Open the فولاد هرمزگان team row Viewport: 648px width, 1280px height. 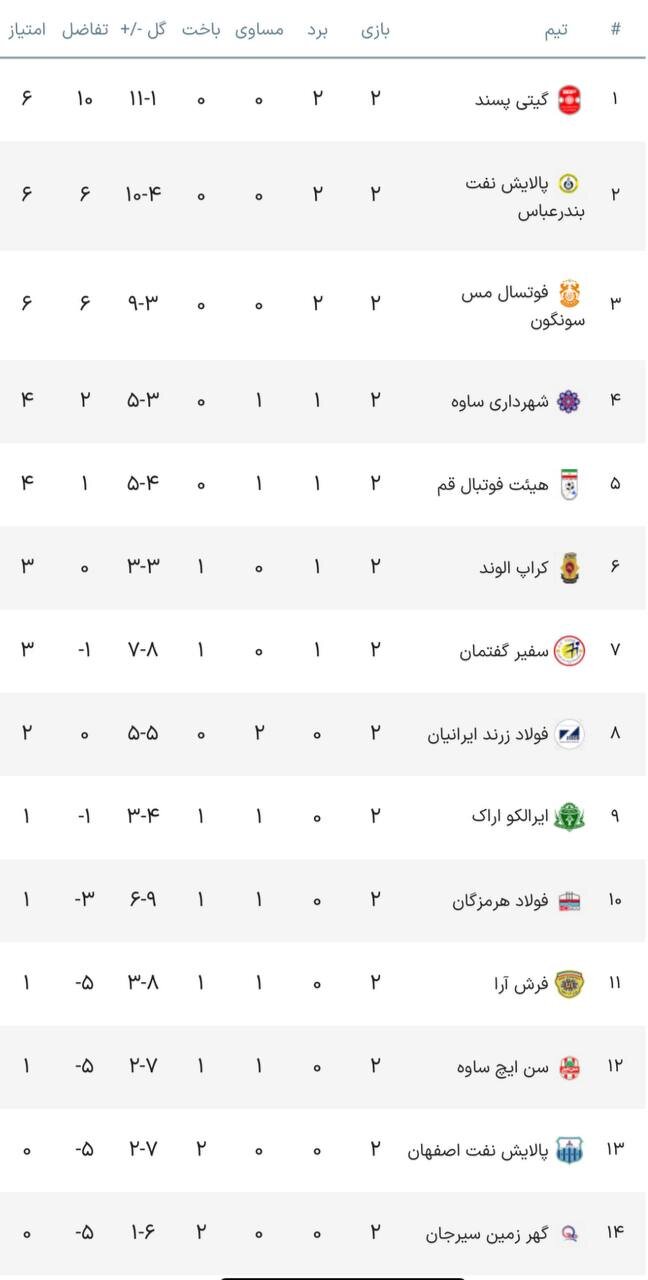pyautogui.click(x=497, y=900)
